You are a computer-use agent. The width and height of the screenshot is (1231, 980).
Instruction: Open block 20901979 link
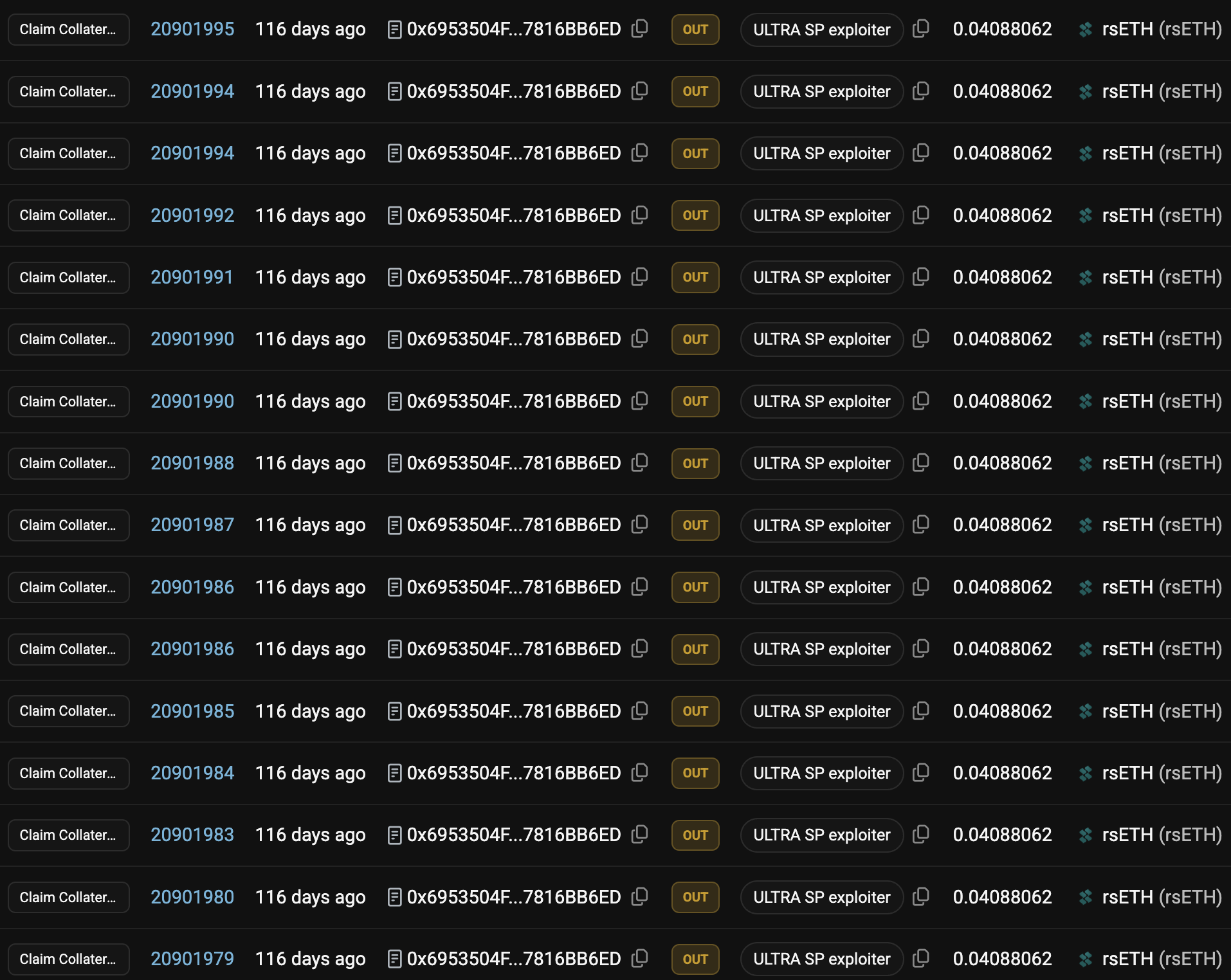(x=192, y=959)
